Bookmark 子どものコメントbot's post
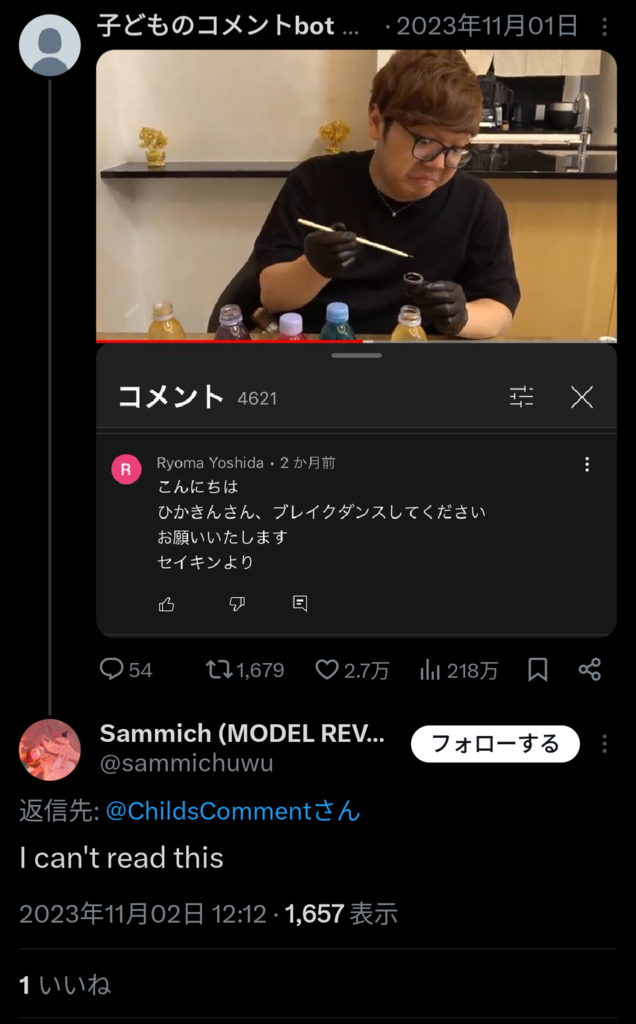This screenshot has height=1024, width=636. pyautogui.click(x=538, y=670)
